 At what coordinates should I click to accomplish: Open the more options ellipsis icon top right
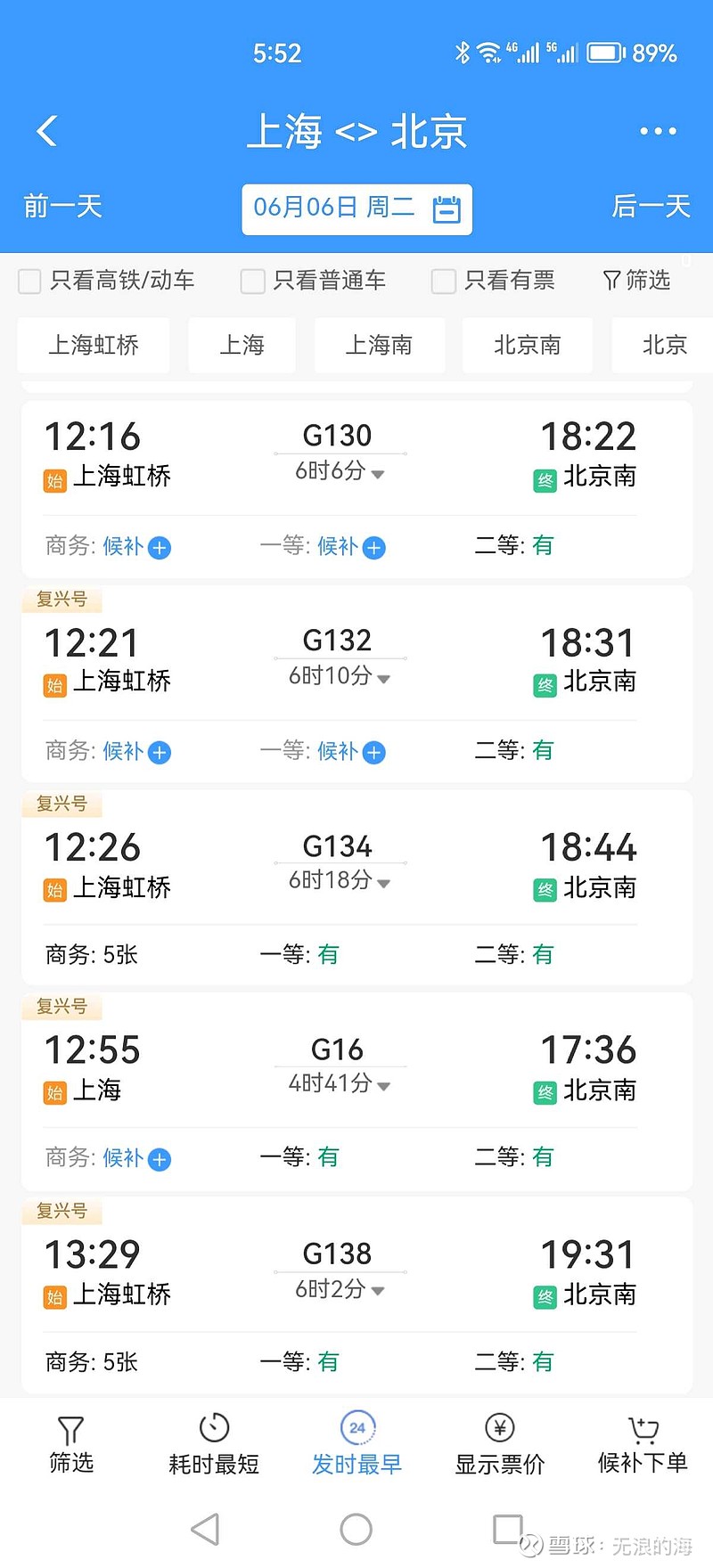pos(657,130)
